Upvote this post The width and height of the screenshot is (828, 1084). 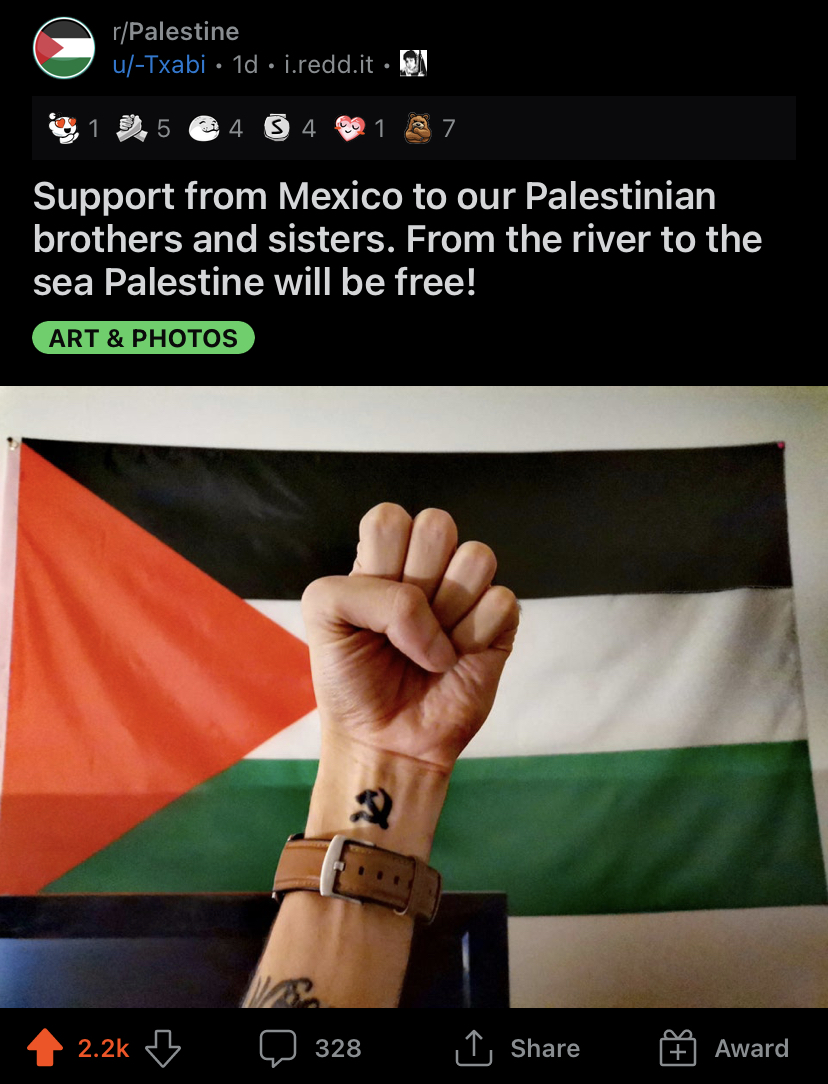tap(45, 1048)
